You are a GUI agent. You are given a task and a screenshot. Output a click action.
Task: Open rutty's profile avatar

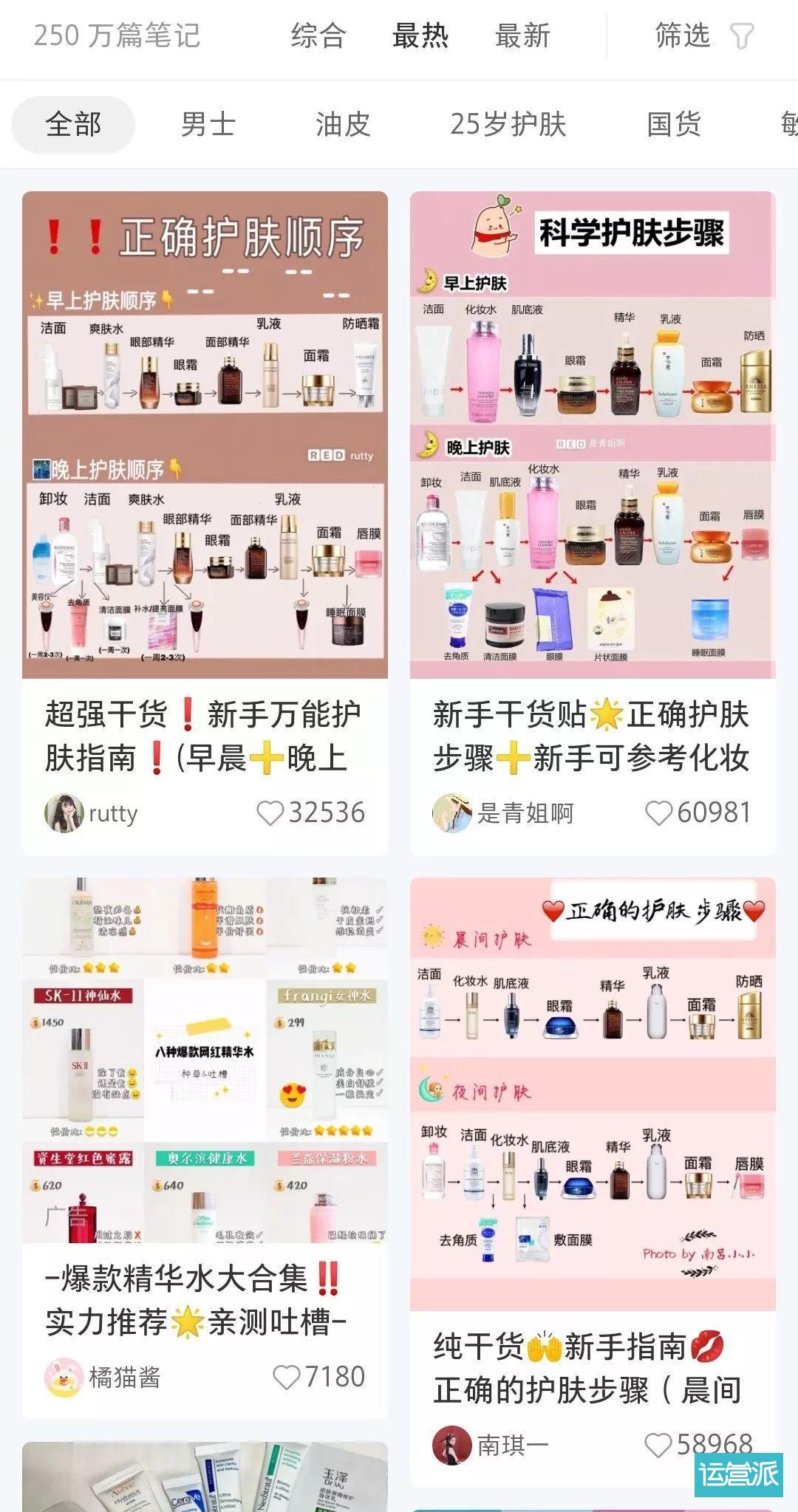(x=63, y=815)
